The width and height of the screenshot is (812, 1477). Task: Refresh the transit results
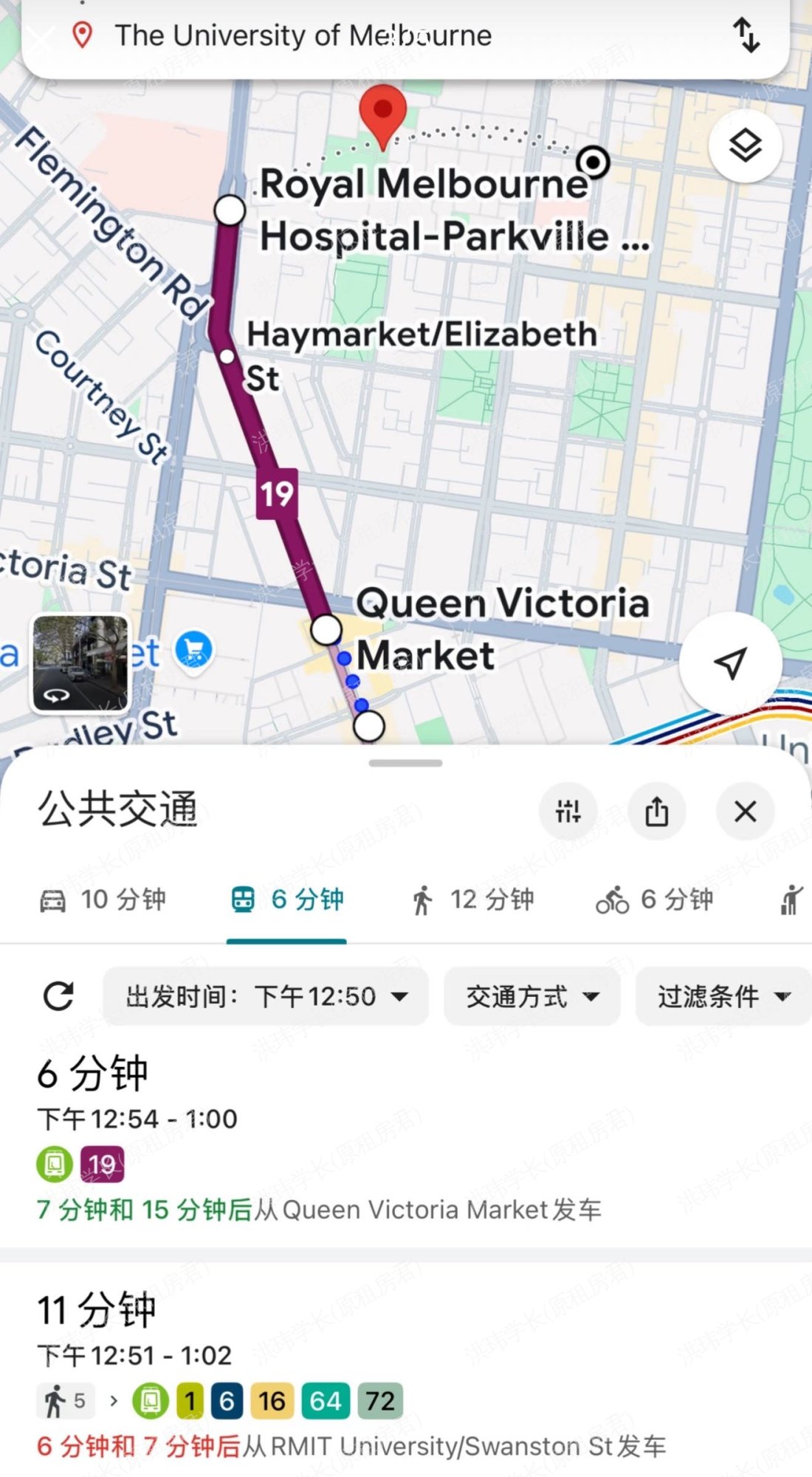pyautogui.click(x=58, y=995)
